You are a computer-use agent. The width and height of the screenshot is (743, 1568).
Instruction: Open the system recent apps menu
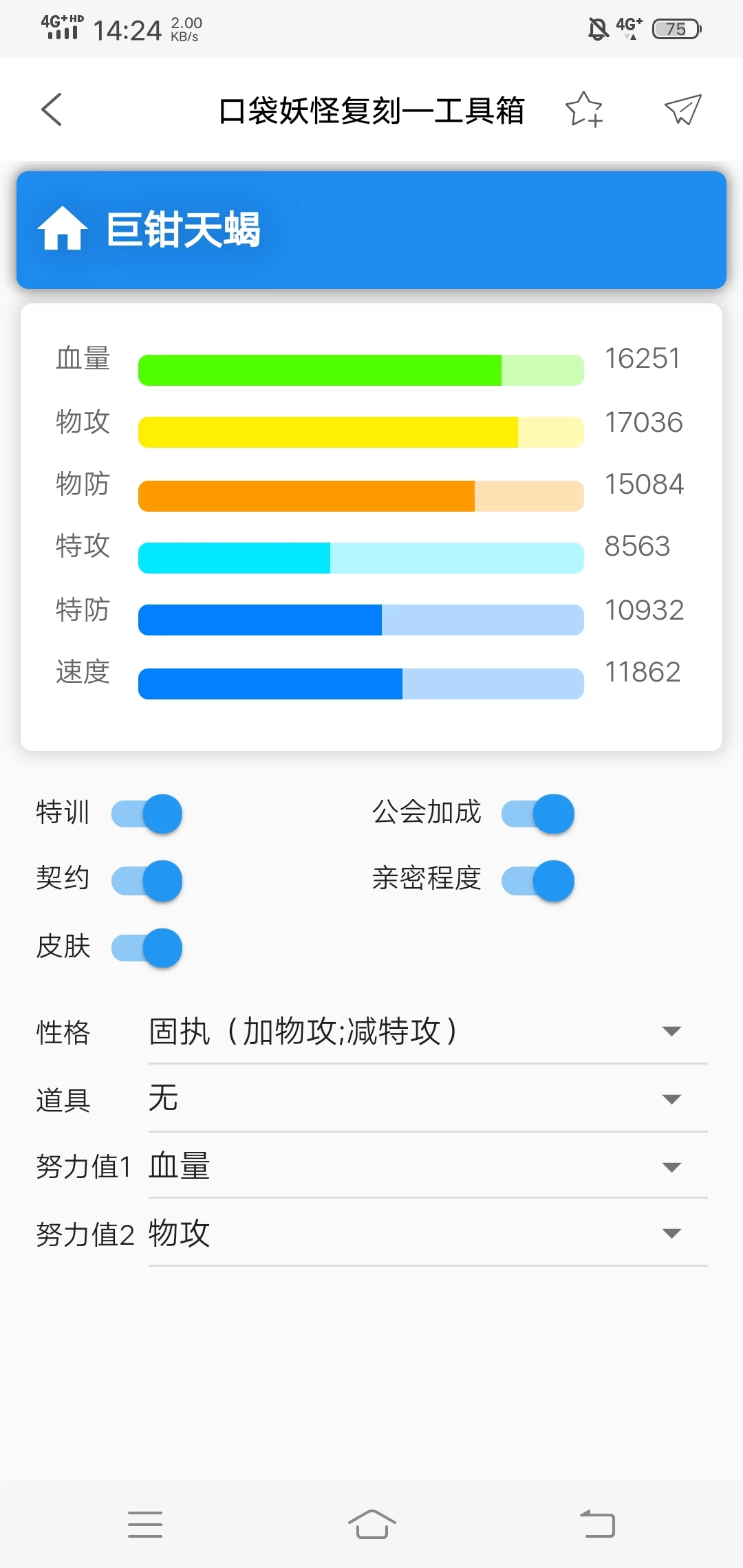145,1525
